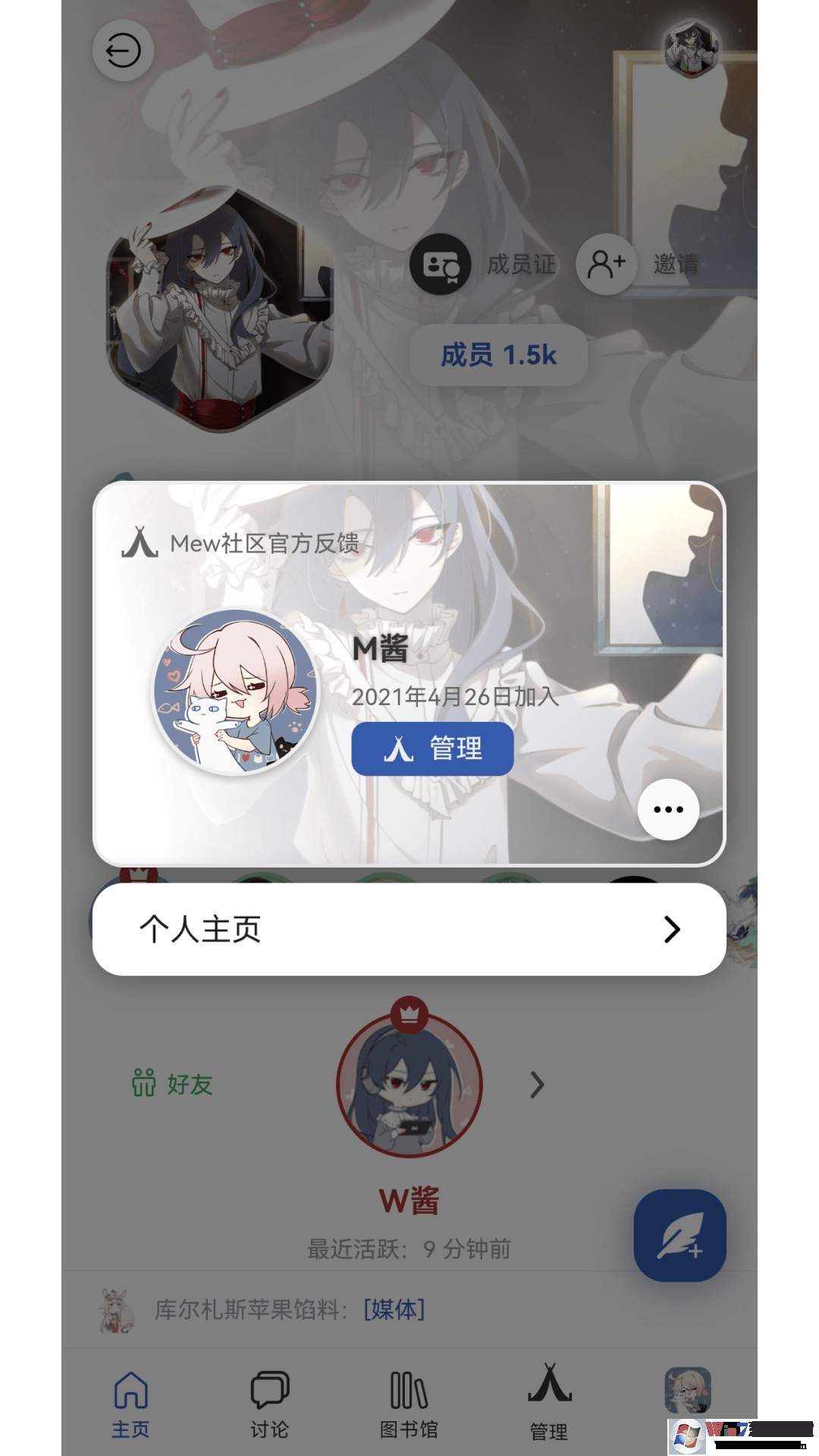819x1456 pixels.
Task: Tap M酱's round avatar
Action: pyautogui.click(x=236, y=692)
